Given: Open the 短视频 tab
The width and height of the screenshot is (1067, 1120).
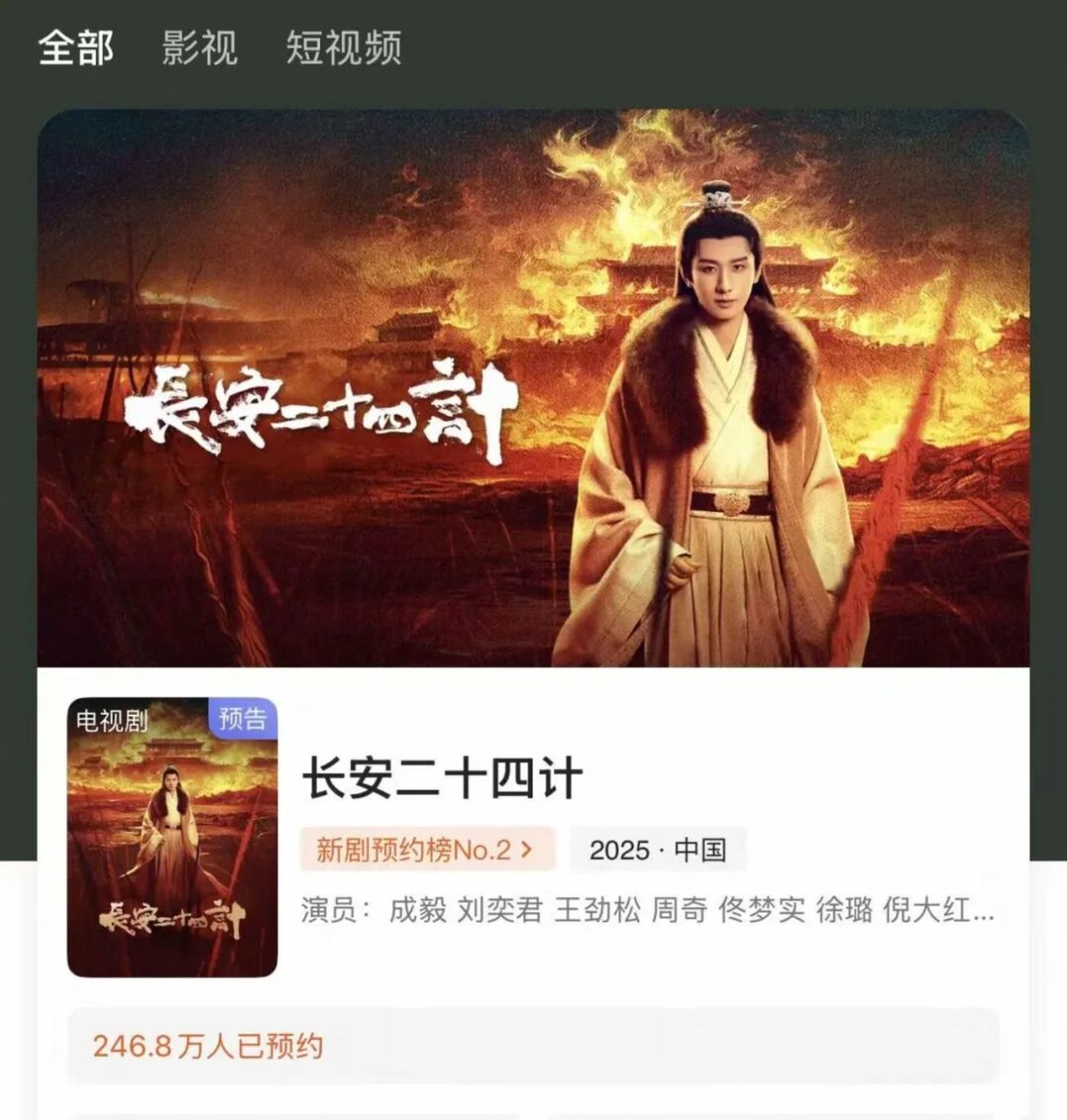Looking at the screenshot, I should coord(343,47).
